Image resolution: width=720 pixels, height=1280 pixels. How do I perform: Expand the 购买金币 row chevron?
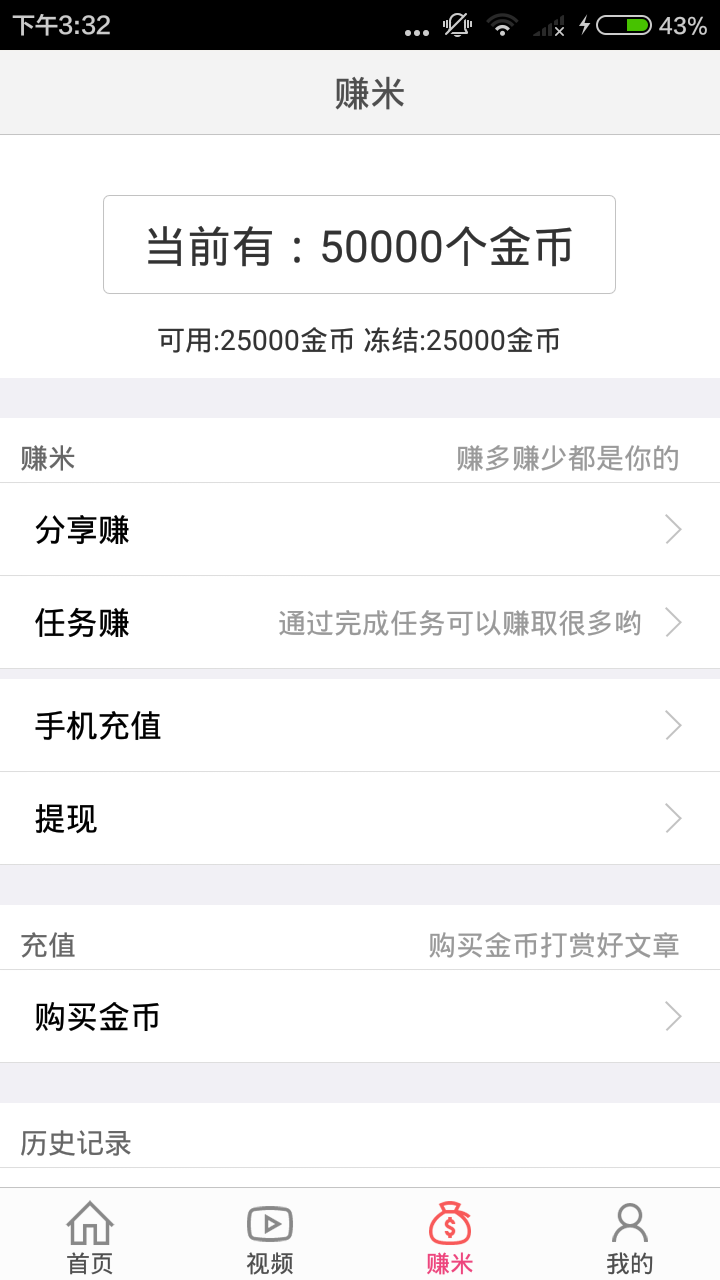pyautogui.click(x=674, y=1016)
